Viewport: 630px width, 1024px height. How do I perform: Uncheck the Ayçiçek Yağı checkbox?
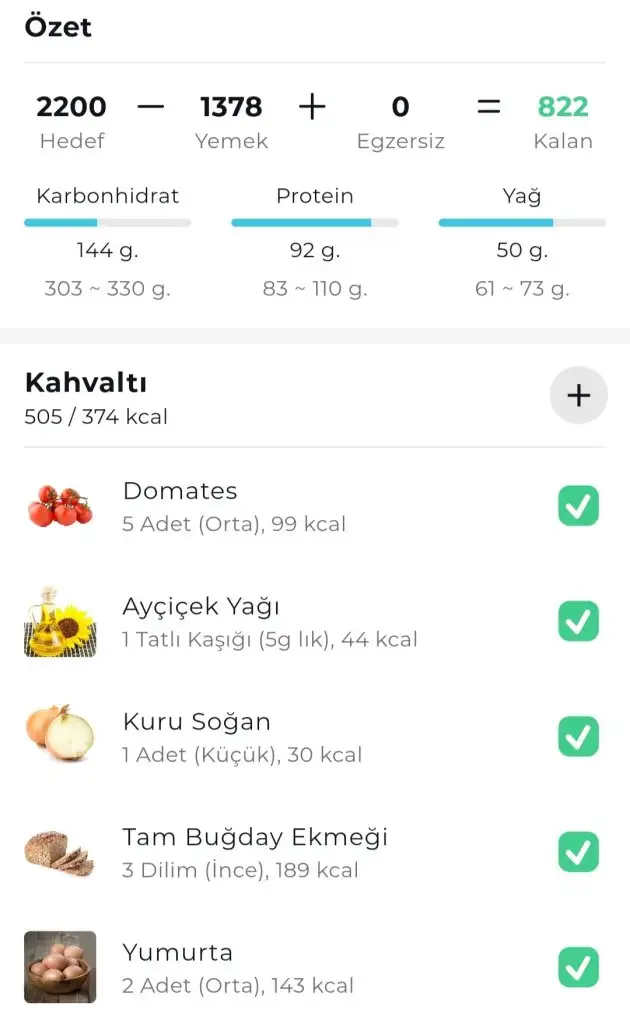pos(578,621)
